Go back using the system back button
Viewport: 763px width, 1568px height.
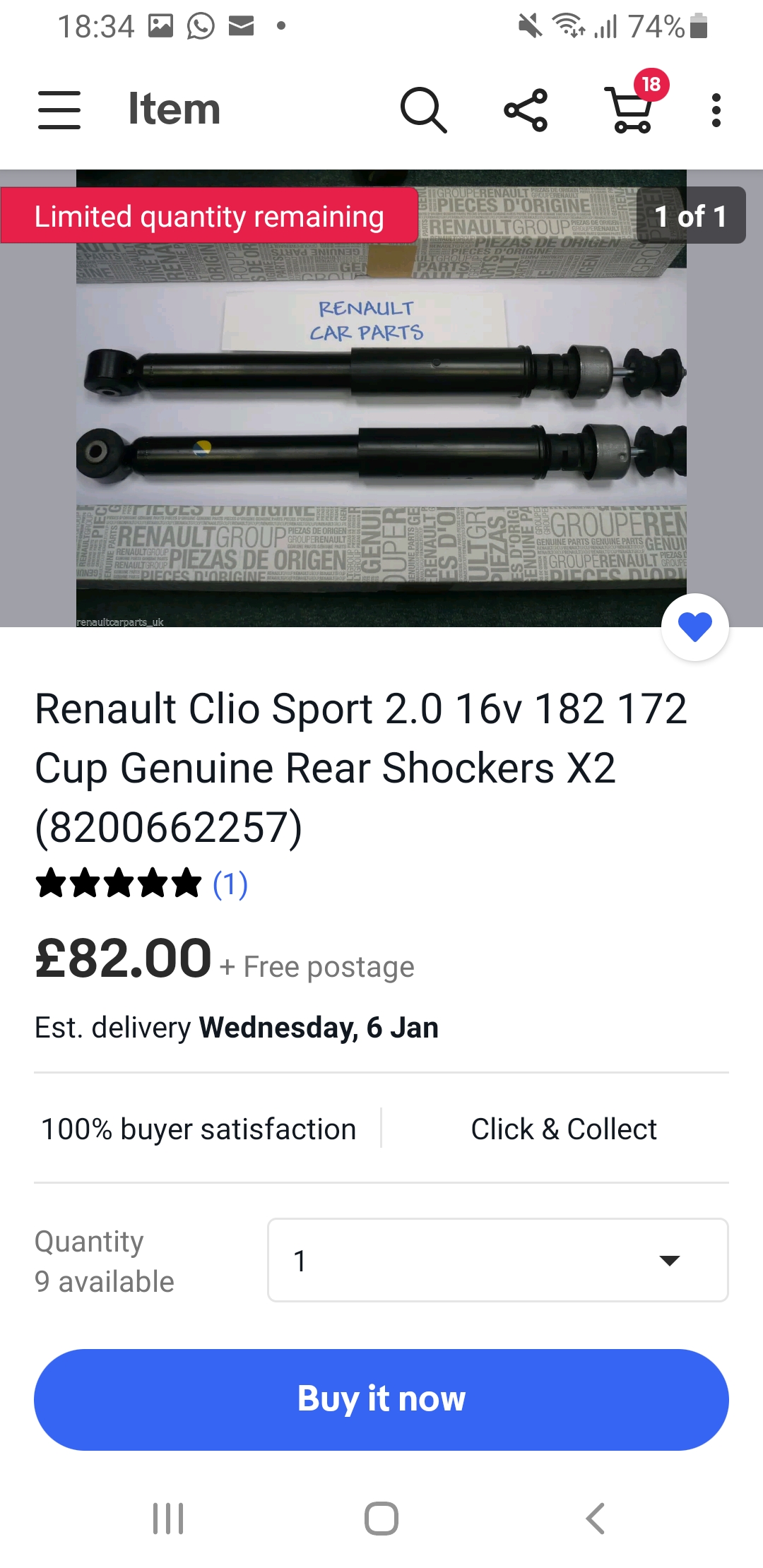point(595,1518)
